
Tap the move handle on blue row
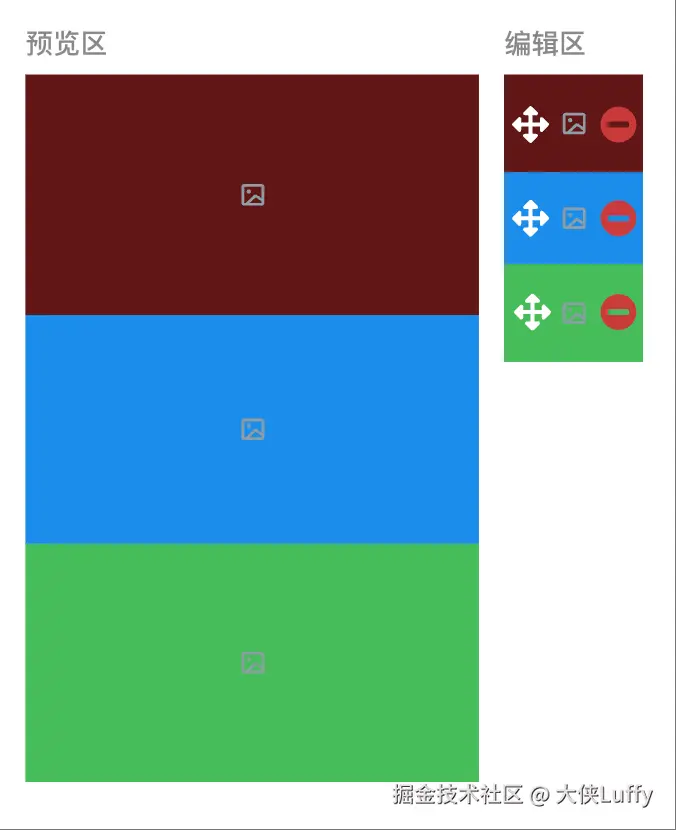pyautogui.click(x=530, y=218)
